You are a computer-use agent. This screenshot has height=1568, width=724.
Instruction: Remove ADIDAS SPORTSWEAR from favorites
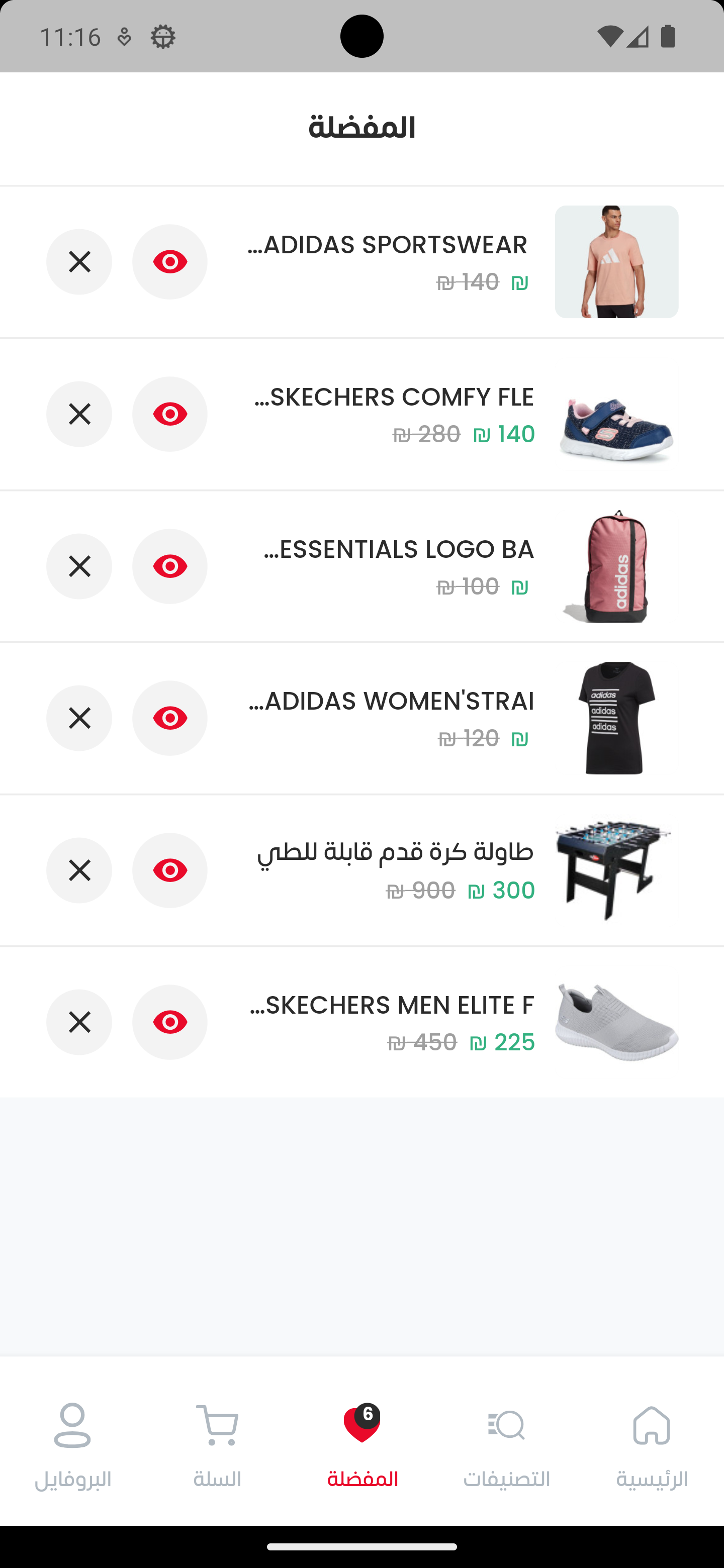[x=79, y=262]
